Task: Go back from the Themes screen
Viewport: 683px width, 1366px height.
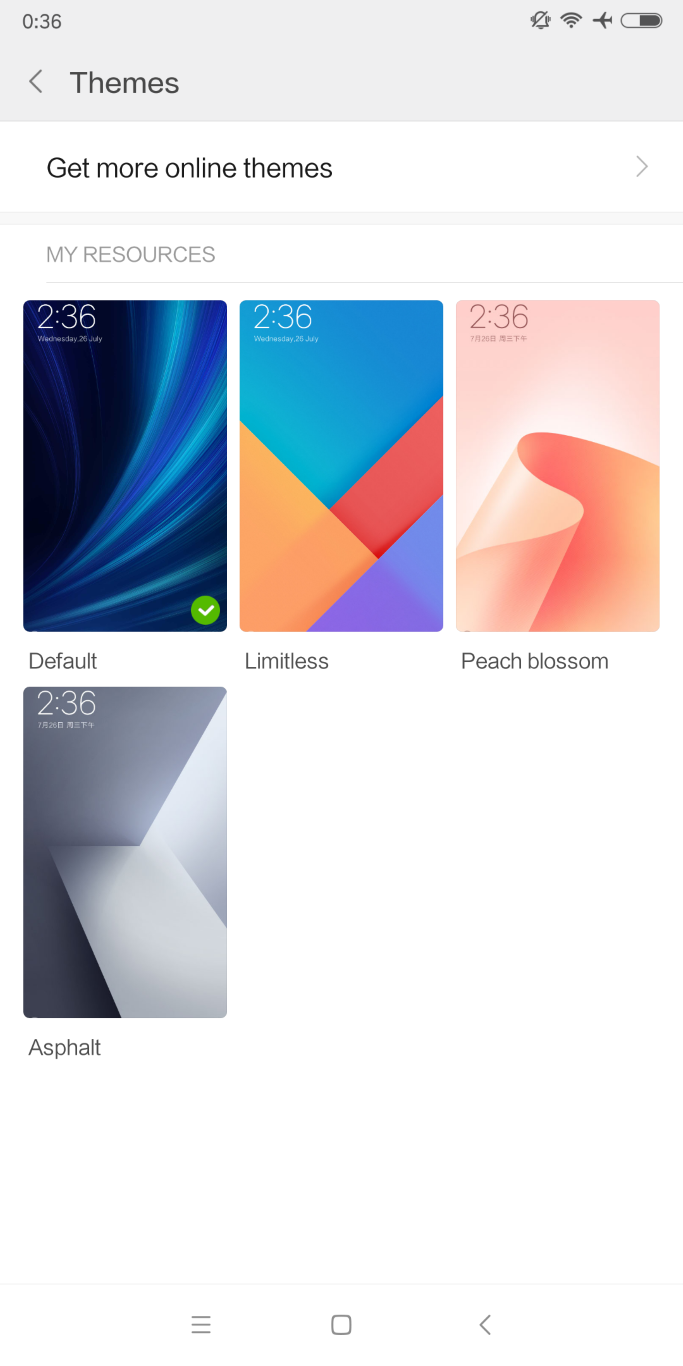Action: pyautogui.click(x=36, y=82)
